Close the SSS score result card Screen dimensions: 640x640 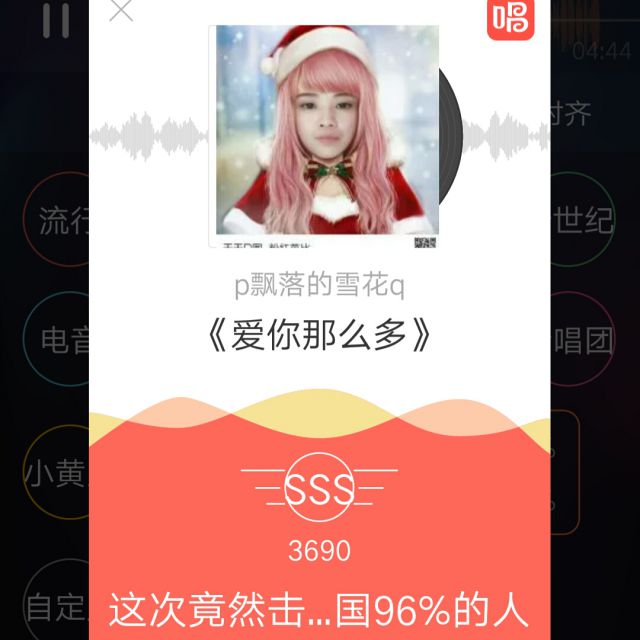click(121, 10)
